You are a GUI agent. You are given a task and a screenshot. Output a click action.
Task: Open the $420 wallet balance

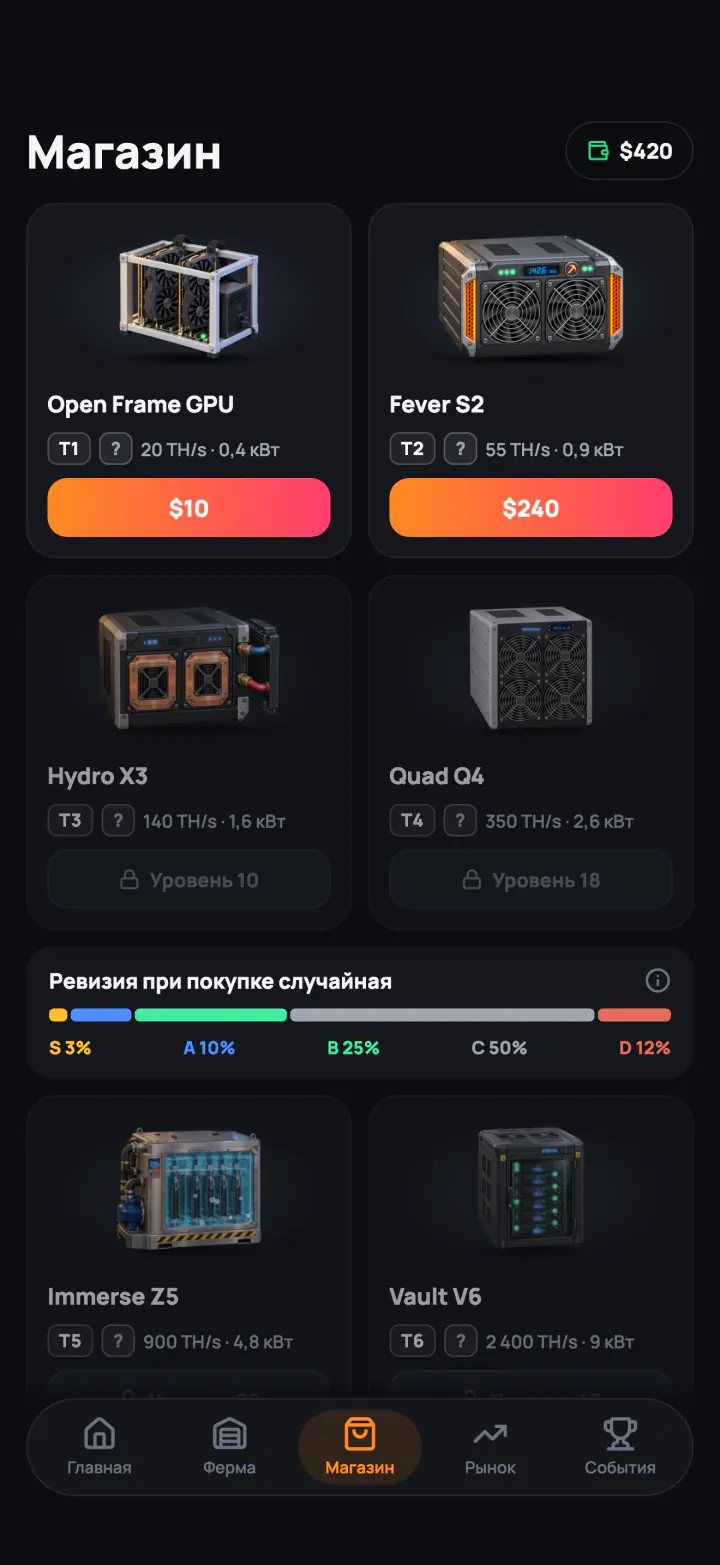click(x=629, y=151)
